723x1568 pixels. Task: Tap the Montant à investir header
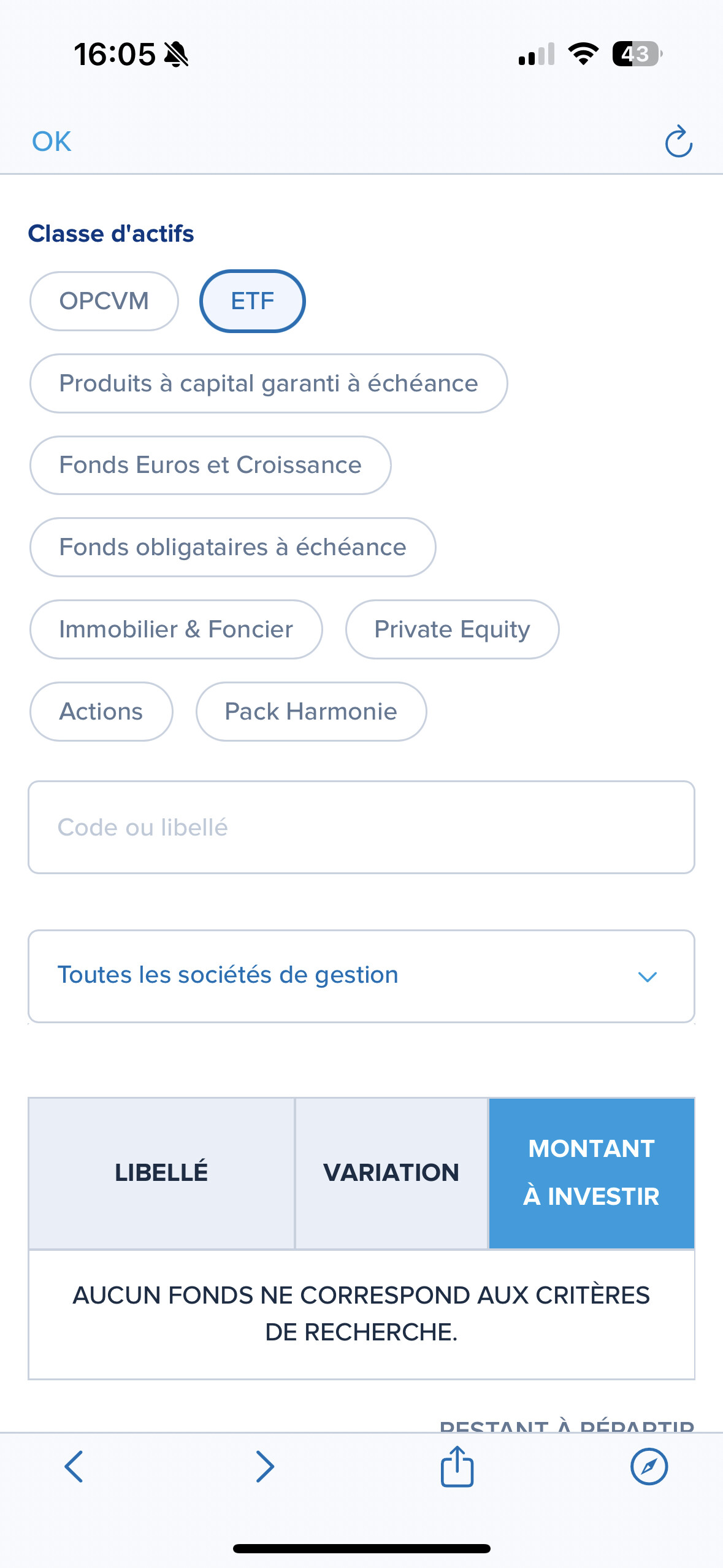591,1173
